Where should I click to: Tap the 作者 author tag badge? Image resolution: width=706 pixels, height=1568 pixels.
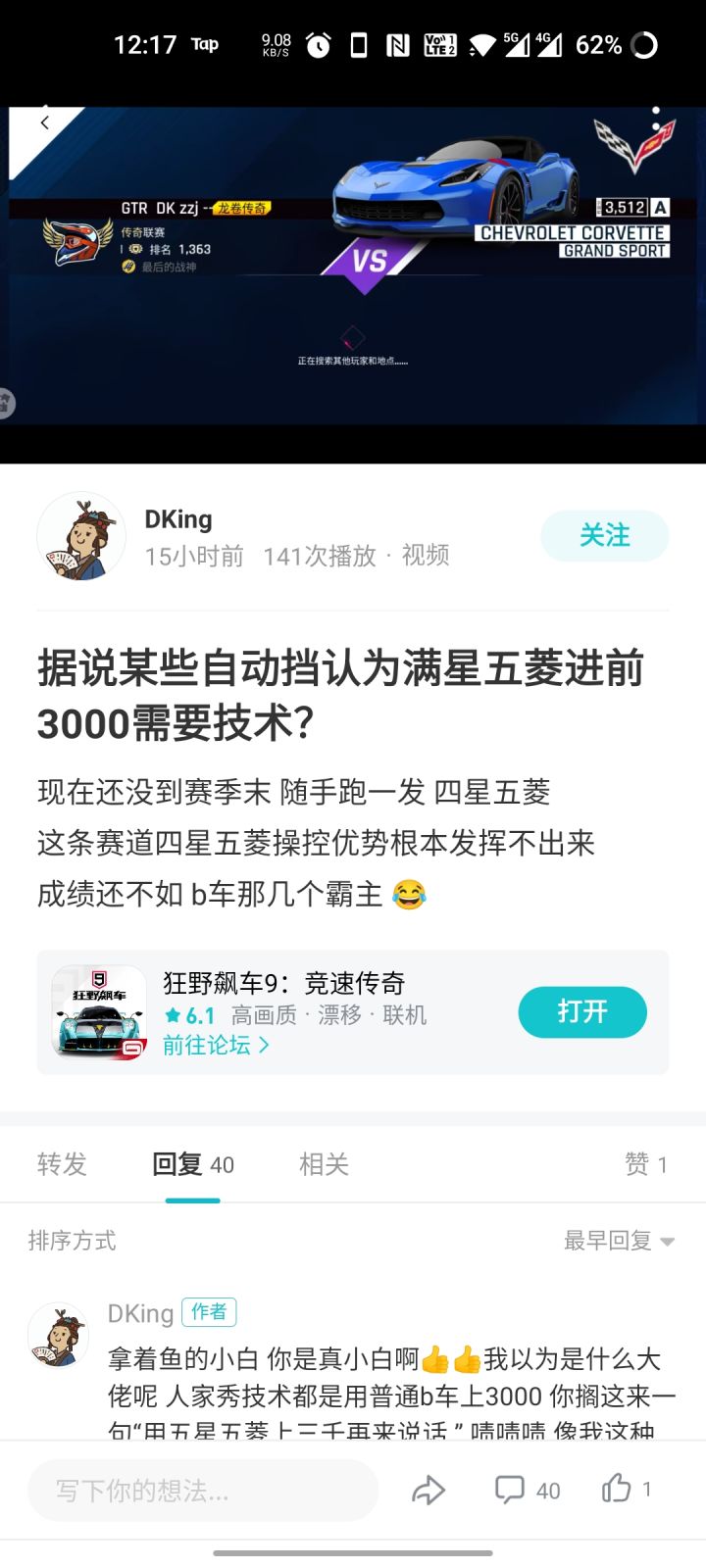(x=210, y=1311)
